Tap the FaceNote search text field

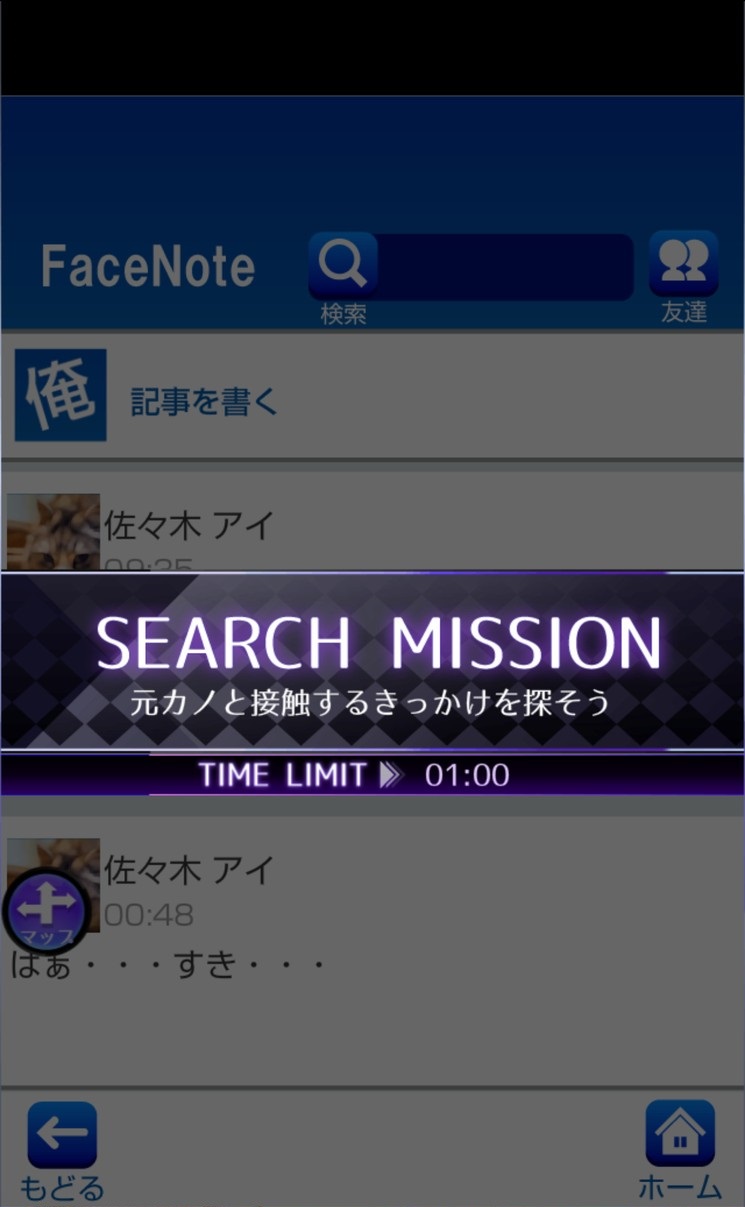(x=504, y=266)
